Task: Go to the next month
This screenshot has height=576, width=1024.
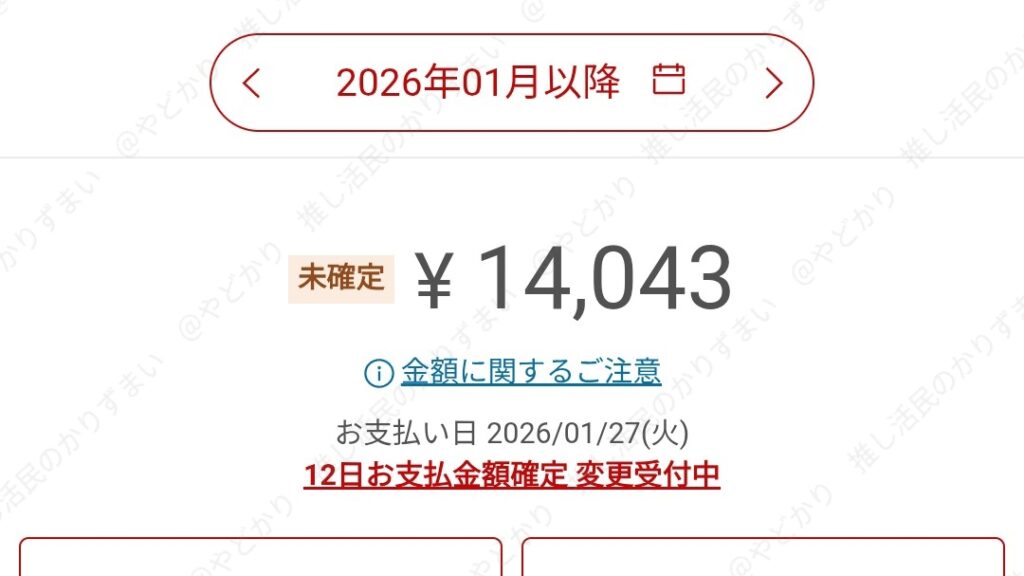Action: pyautogui.click(x=772, y=83)
